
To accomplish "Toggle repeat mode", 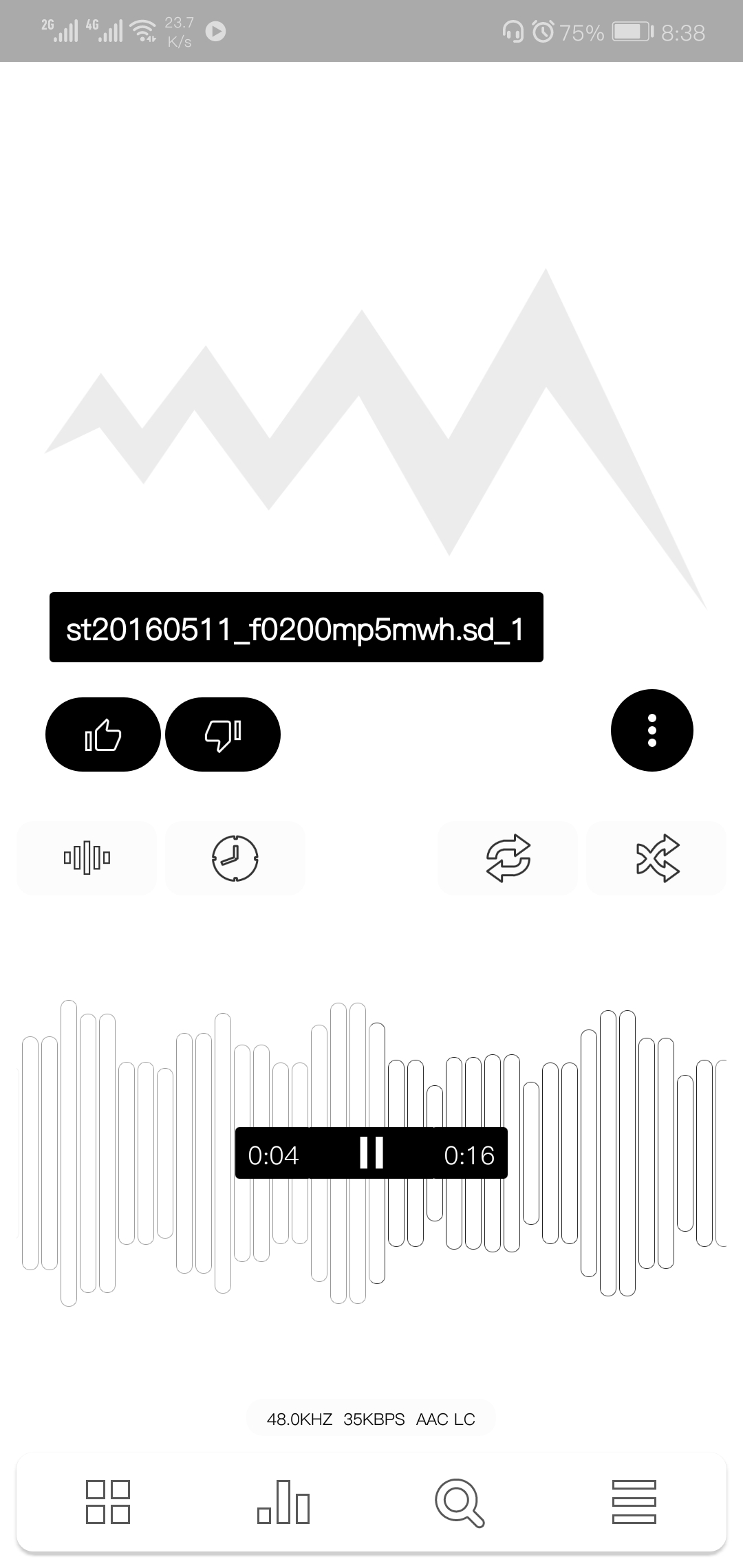I will [508, 858].
